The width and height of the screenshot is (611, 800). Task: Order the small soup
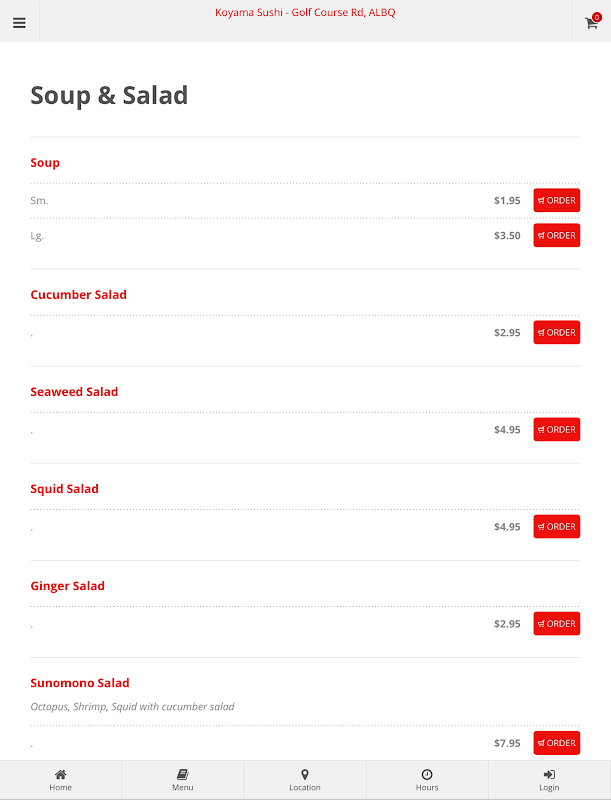[x=556, y=201]
